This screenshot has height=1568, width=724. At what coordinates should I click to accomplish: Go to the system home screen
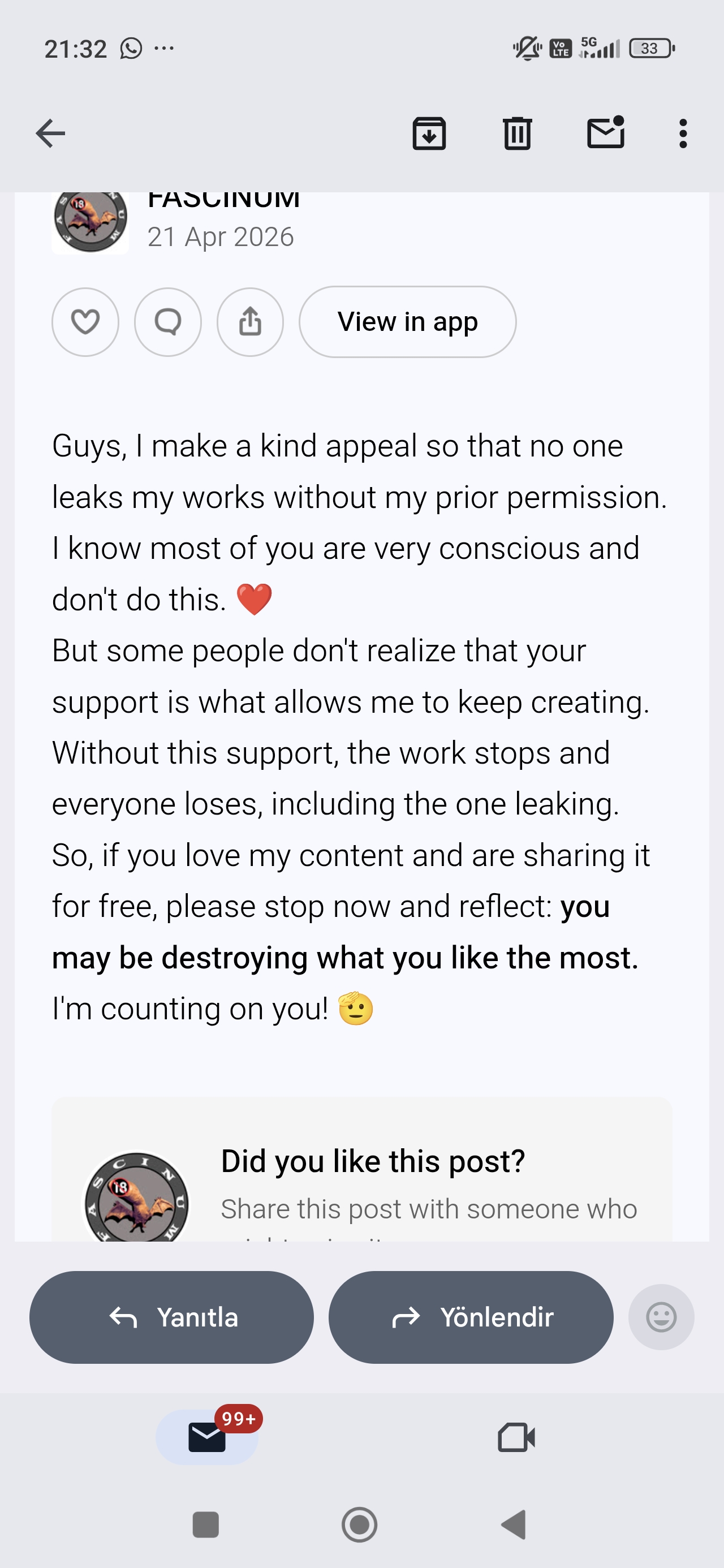(x=359, y=1525)
